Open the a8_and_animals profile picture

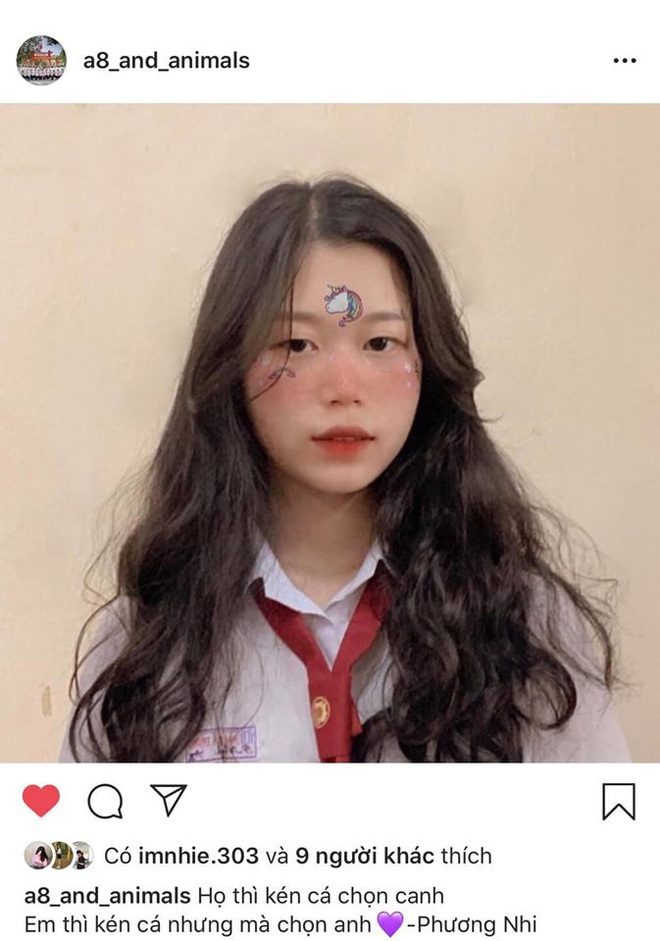[x=41, y=60]
